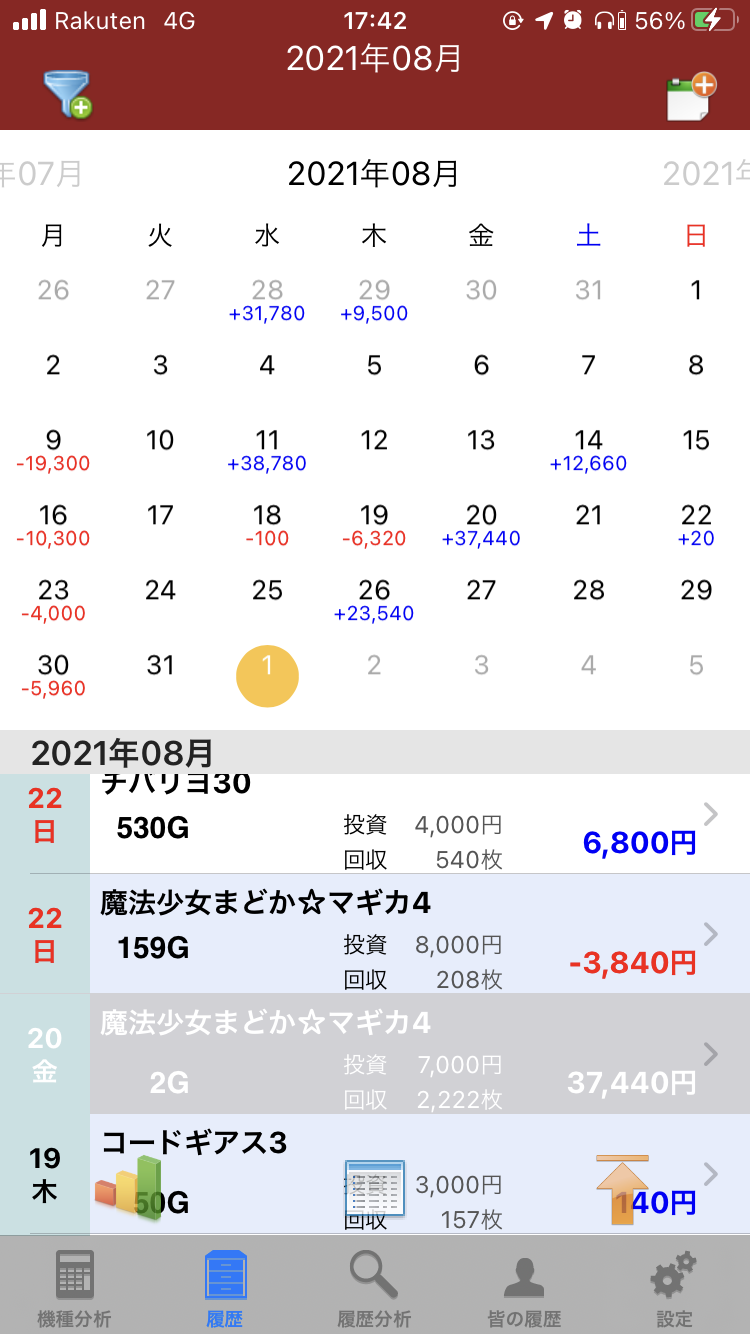750x1334 pixels.
Task: Open the コードギアス3 record
Action: click(x=420, y=1174)
